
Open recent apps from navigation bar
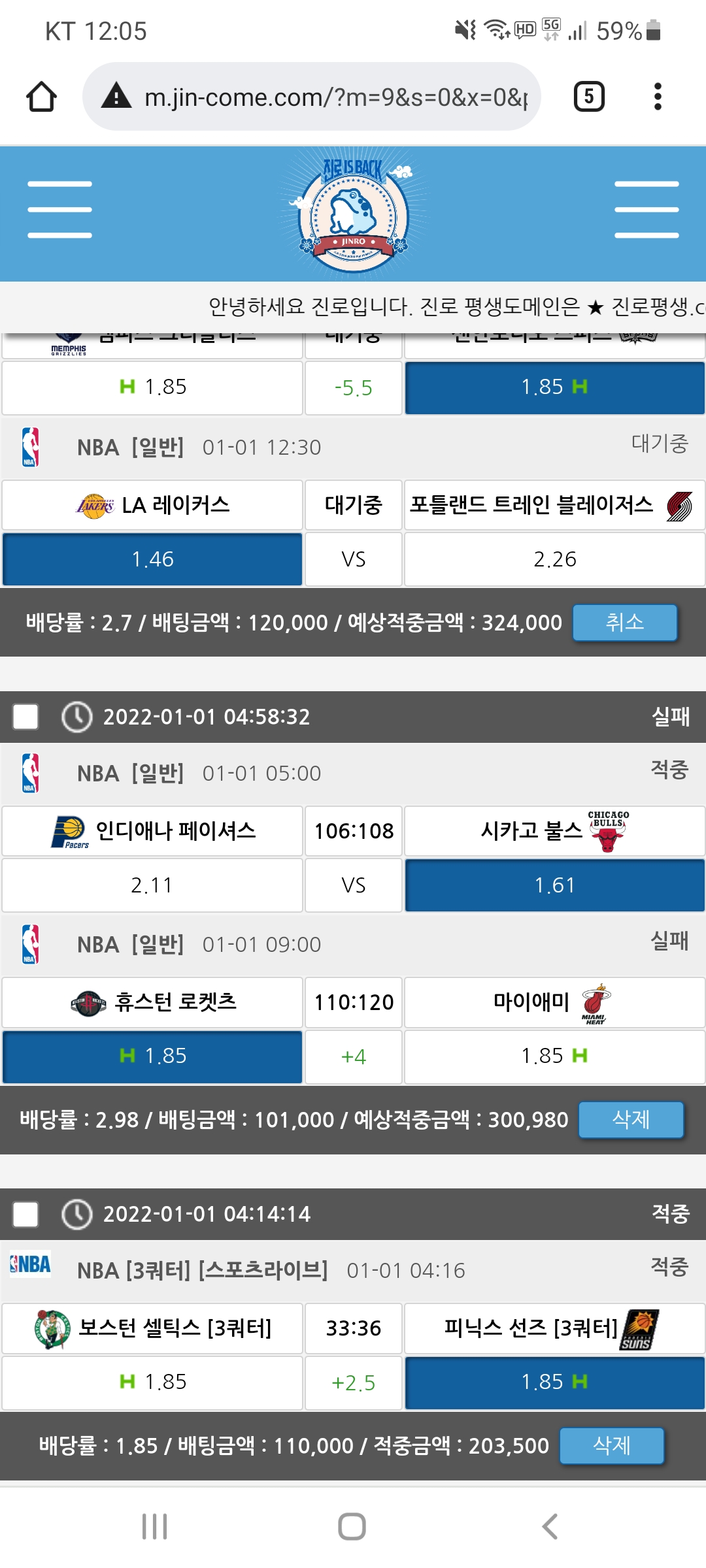tap(155, 1526)
